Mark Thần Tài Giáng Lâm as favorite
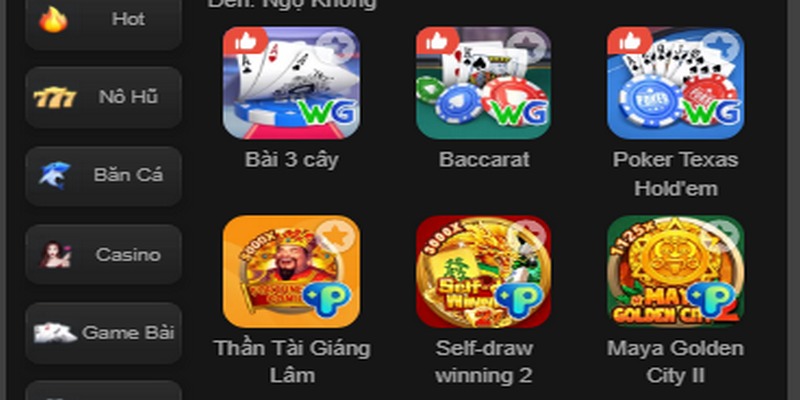800x400 pixels. click(x=335, y=234)
